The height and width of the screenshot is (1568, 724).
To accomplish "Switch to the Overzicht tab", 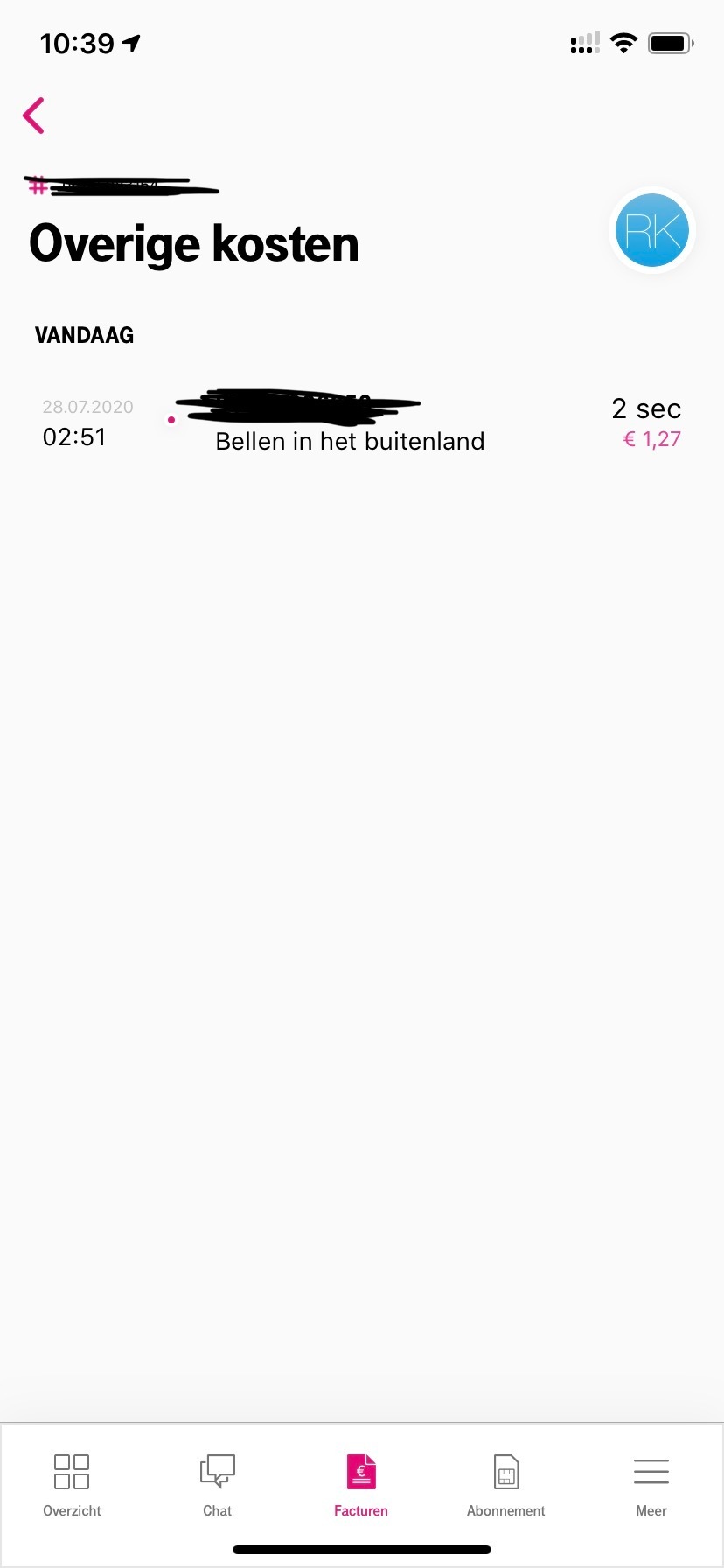I will 72,1486.
